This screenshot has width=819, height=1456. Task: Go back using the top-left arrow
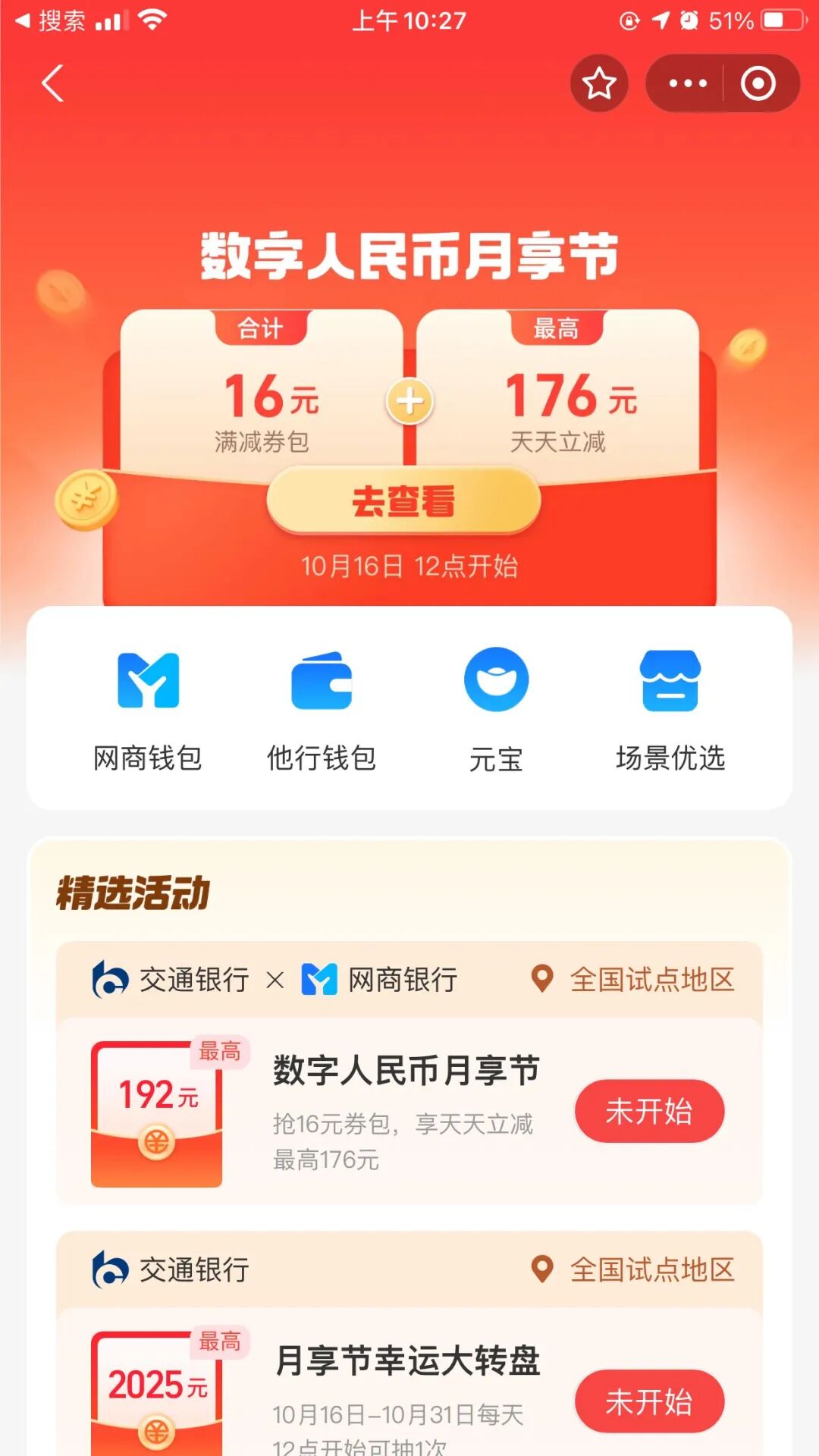(52, 83)
